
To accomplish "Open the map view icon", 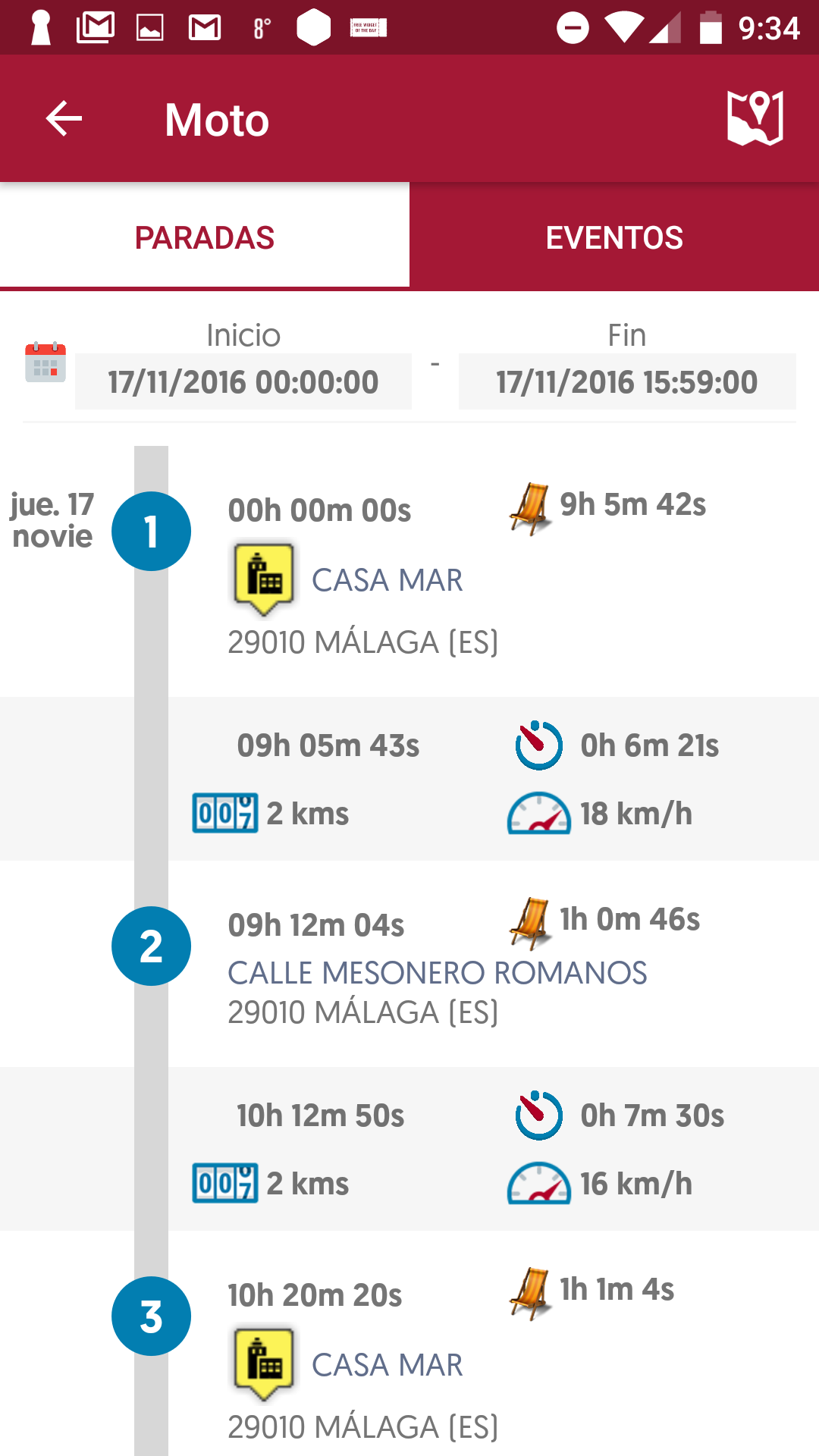I will [x=755, y=118].
